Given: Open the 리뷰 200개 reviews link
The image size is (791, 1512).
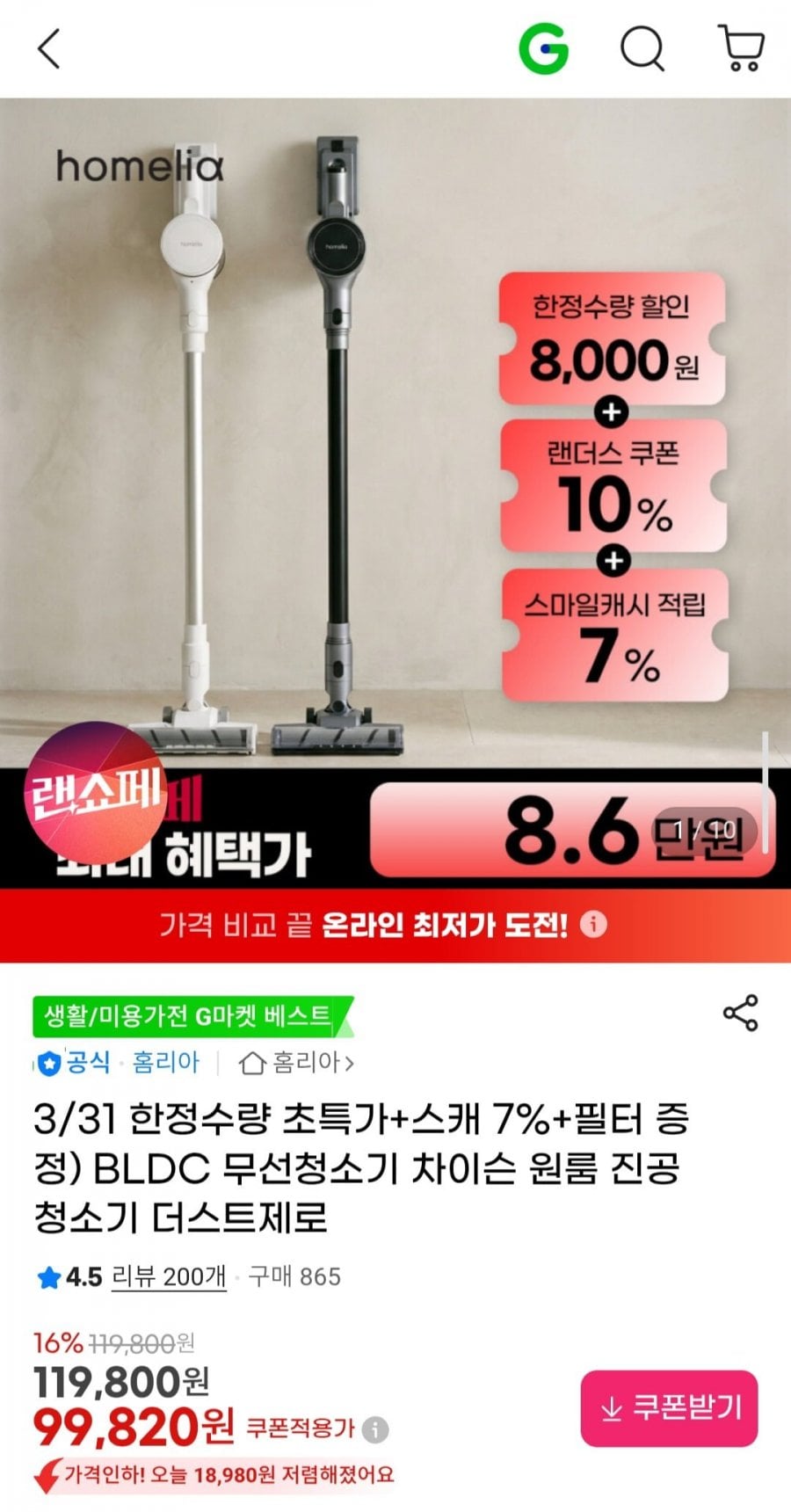Looking at the screenshot, I should (169, 1276).
